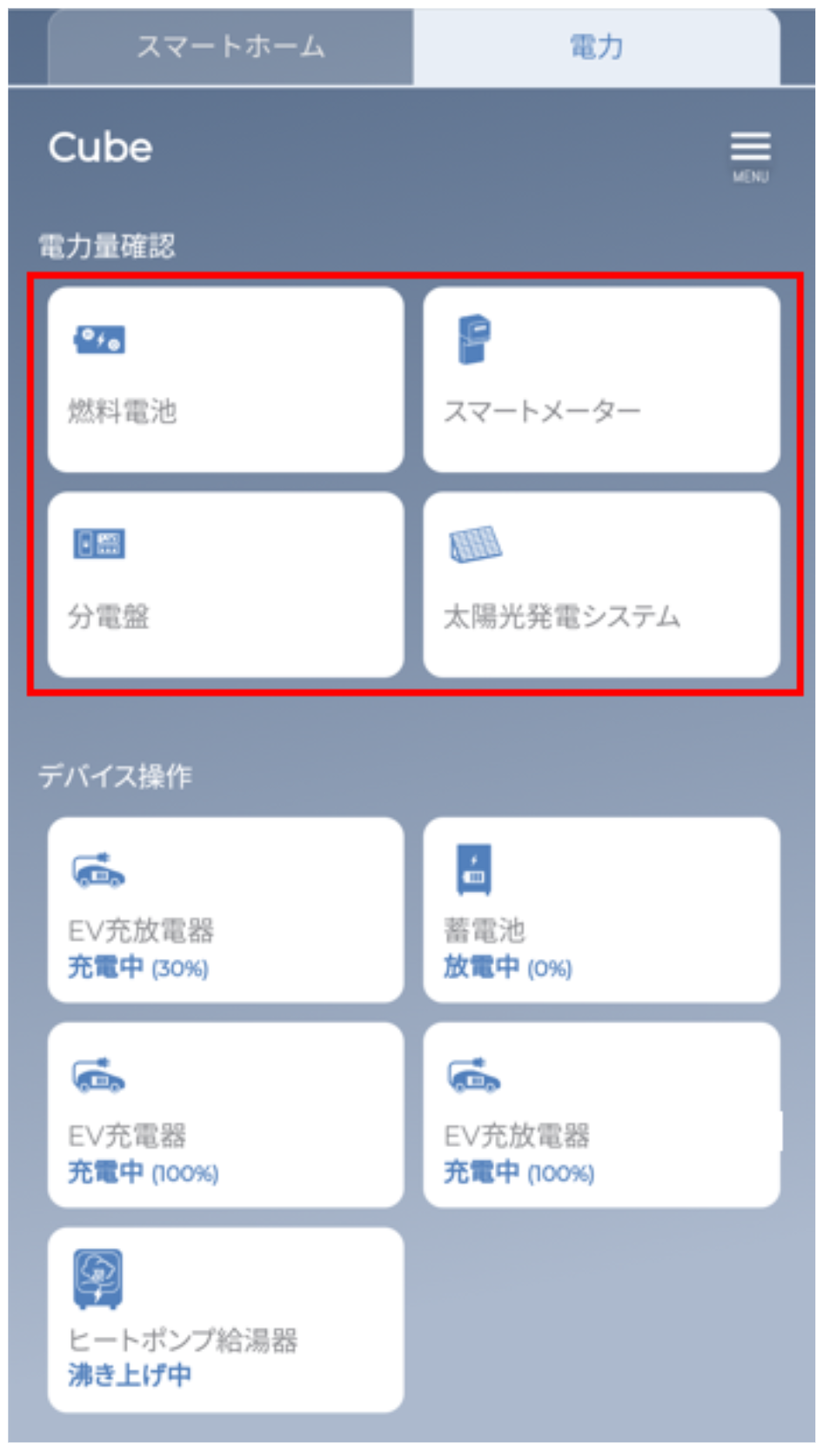Open EV充放電器 charging at 30%

pyautogui.click(x=225, y=909)
